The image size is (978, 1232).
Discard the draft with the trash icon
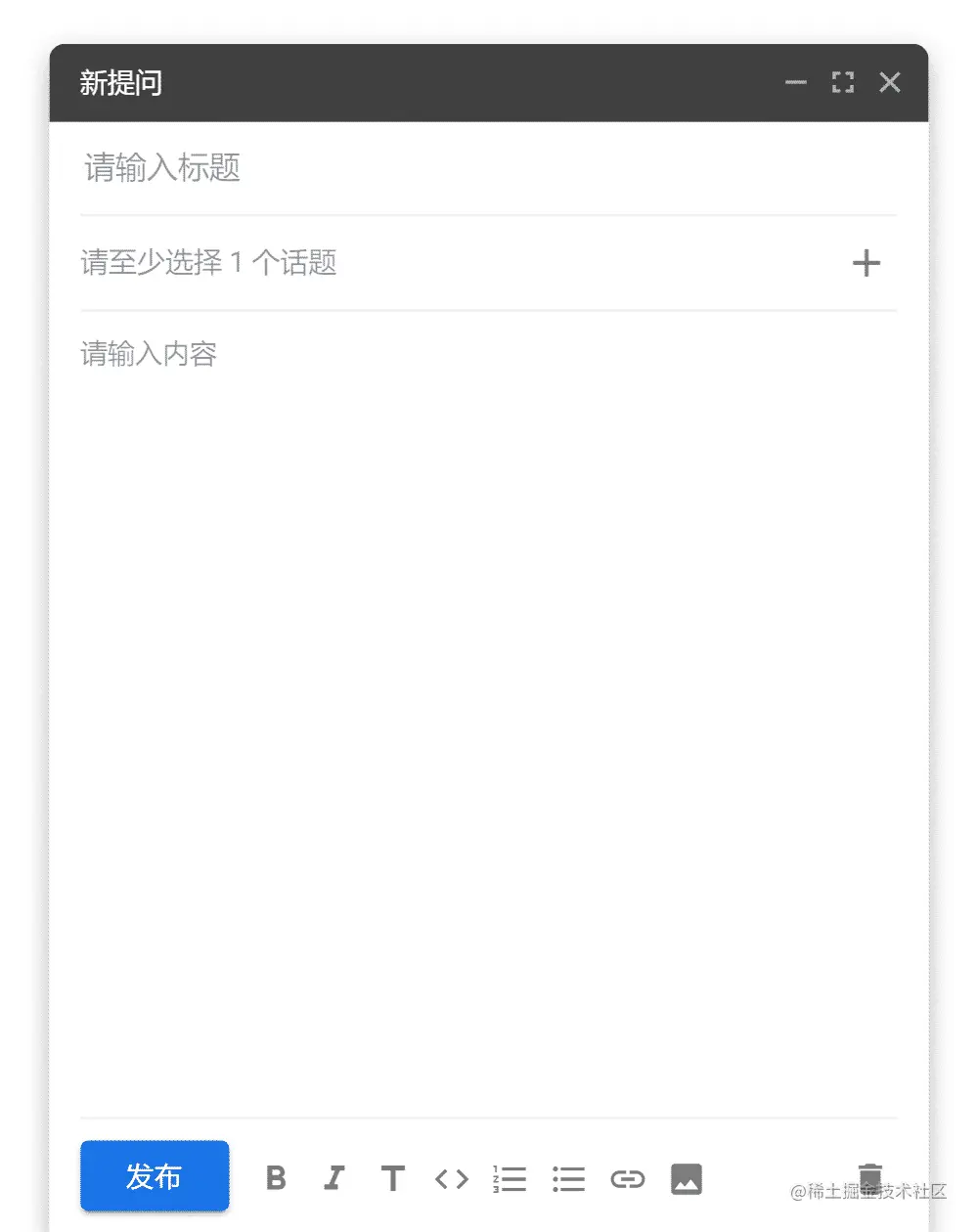[869, 1175]
